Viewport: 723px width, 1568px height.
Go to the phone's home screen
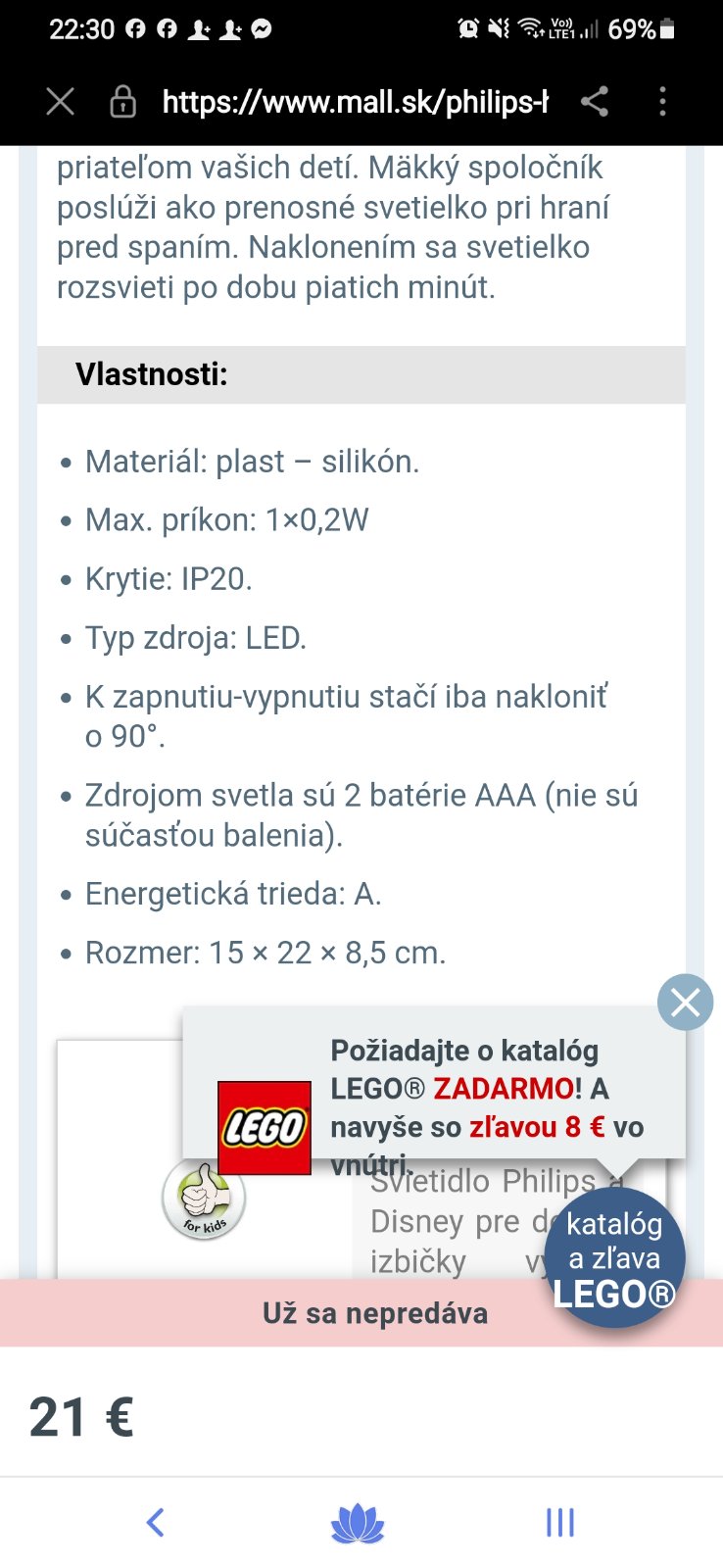coord(358,1522)
